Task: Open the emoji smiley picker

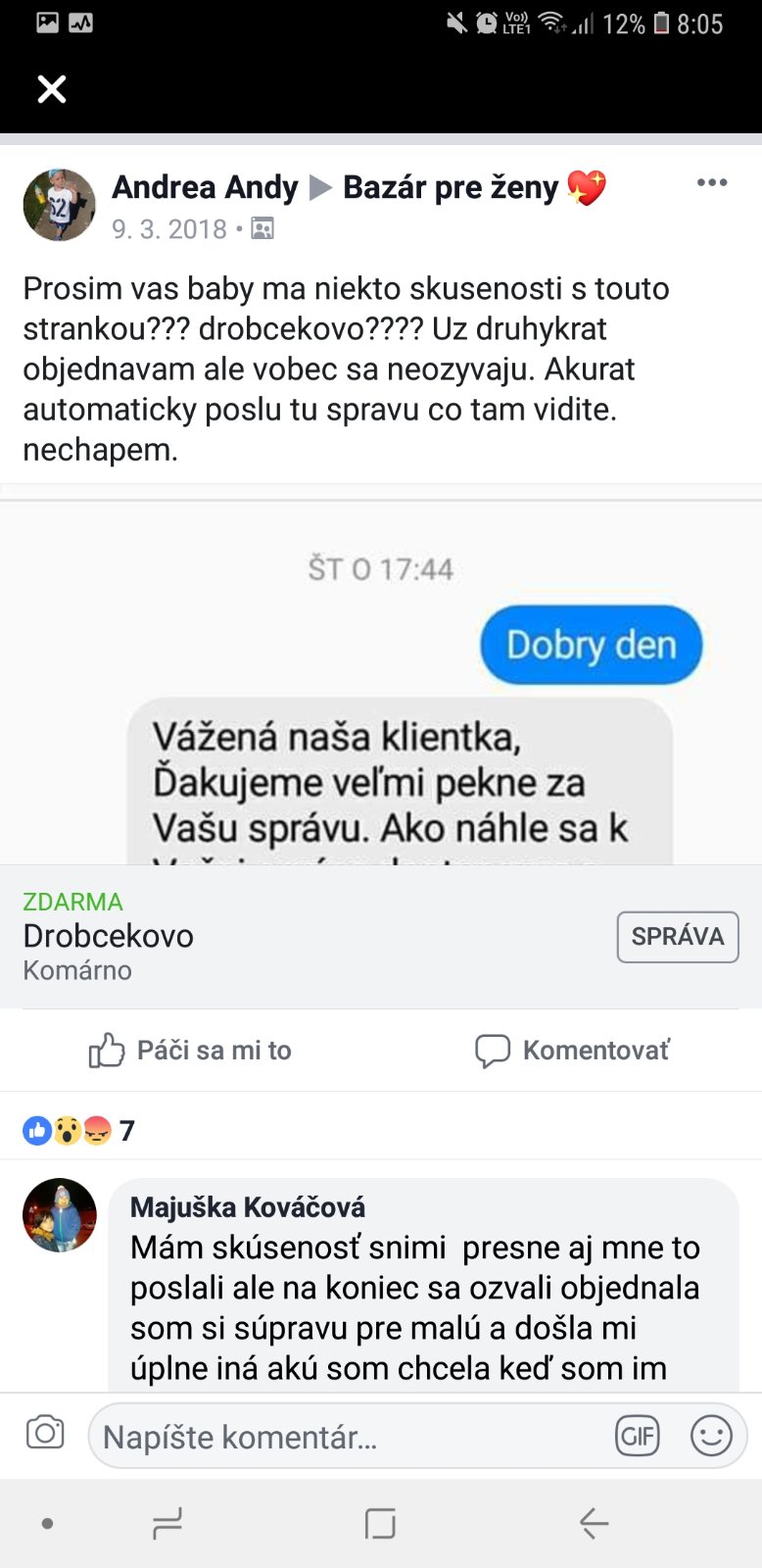Action: [711, 1437]
